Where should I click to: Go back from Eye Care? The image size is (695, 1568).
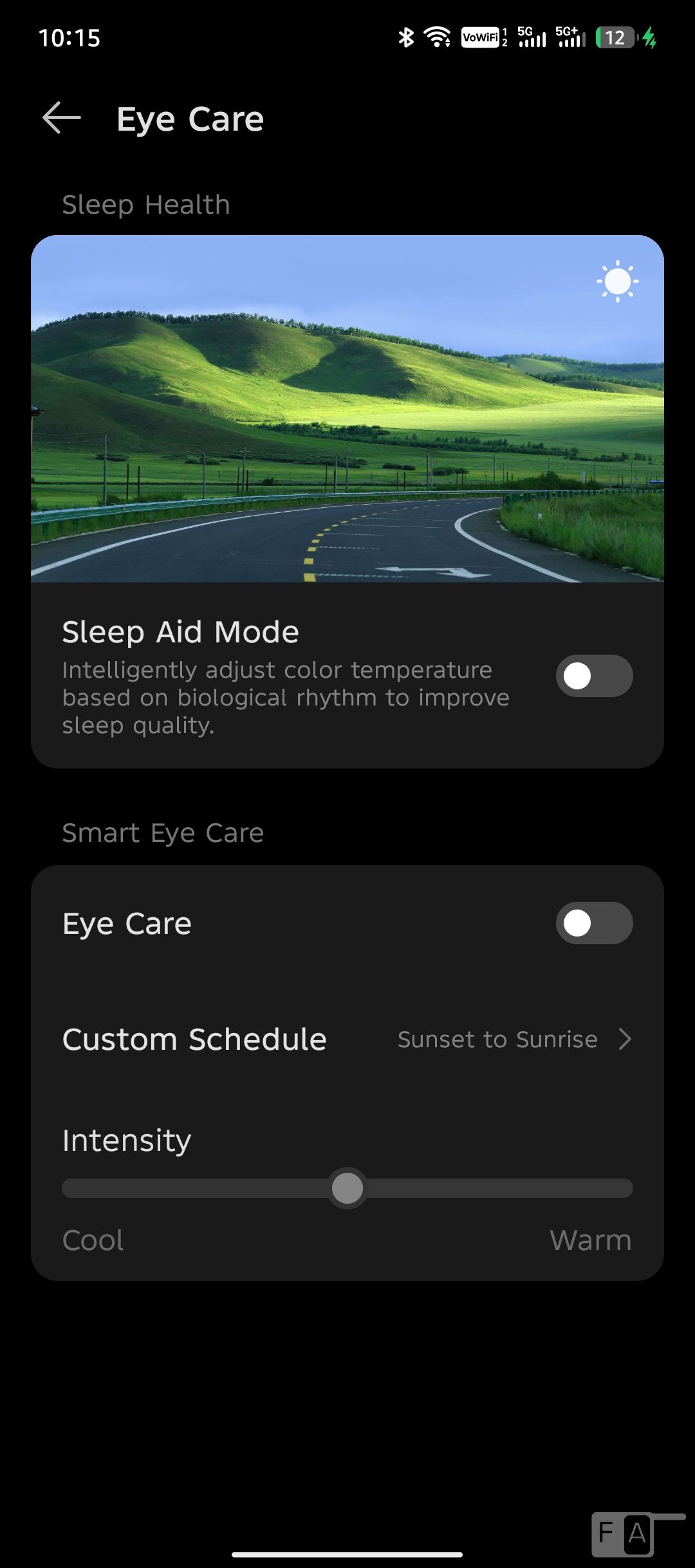pyautogui.click(x=62, y=118)
